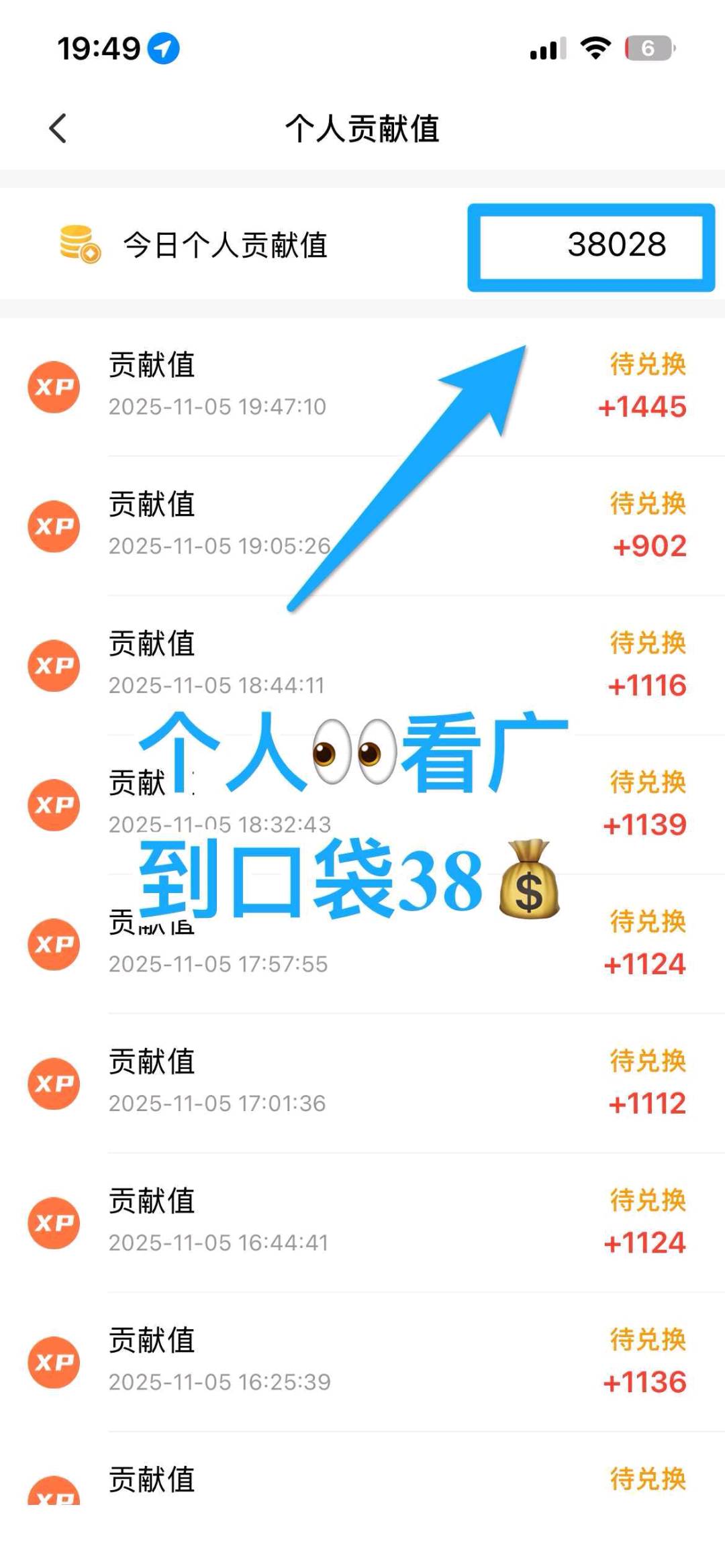This screenshot has width=725, height=1568.
Task: Select the XP icon next to 18:44:11
Action: pos(54,666)
